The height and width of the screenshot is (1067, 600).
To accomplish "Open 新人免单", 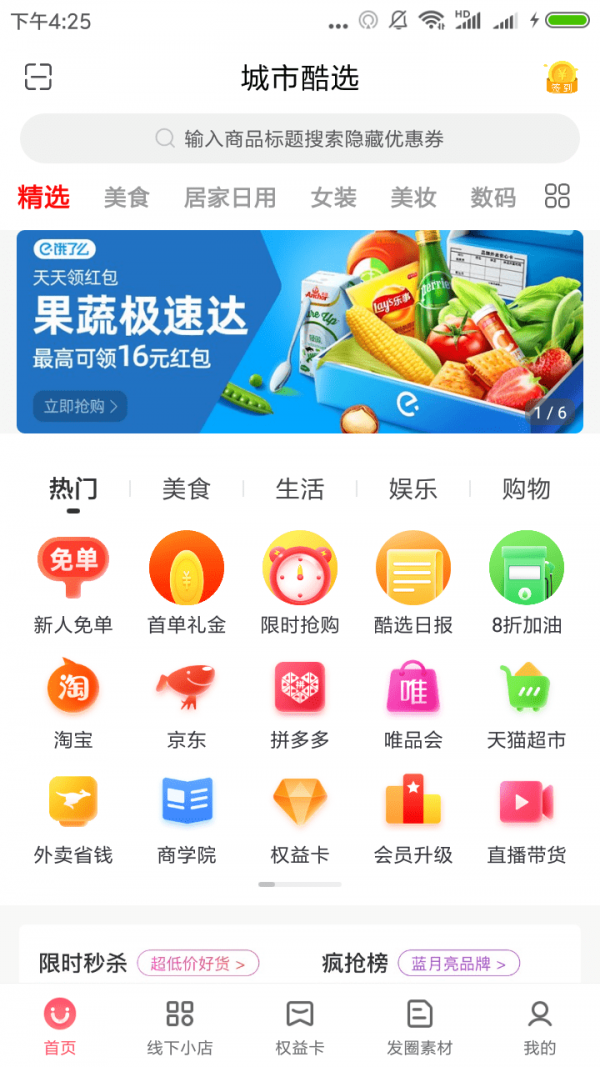I will pos(73,584).
